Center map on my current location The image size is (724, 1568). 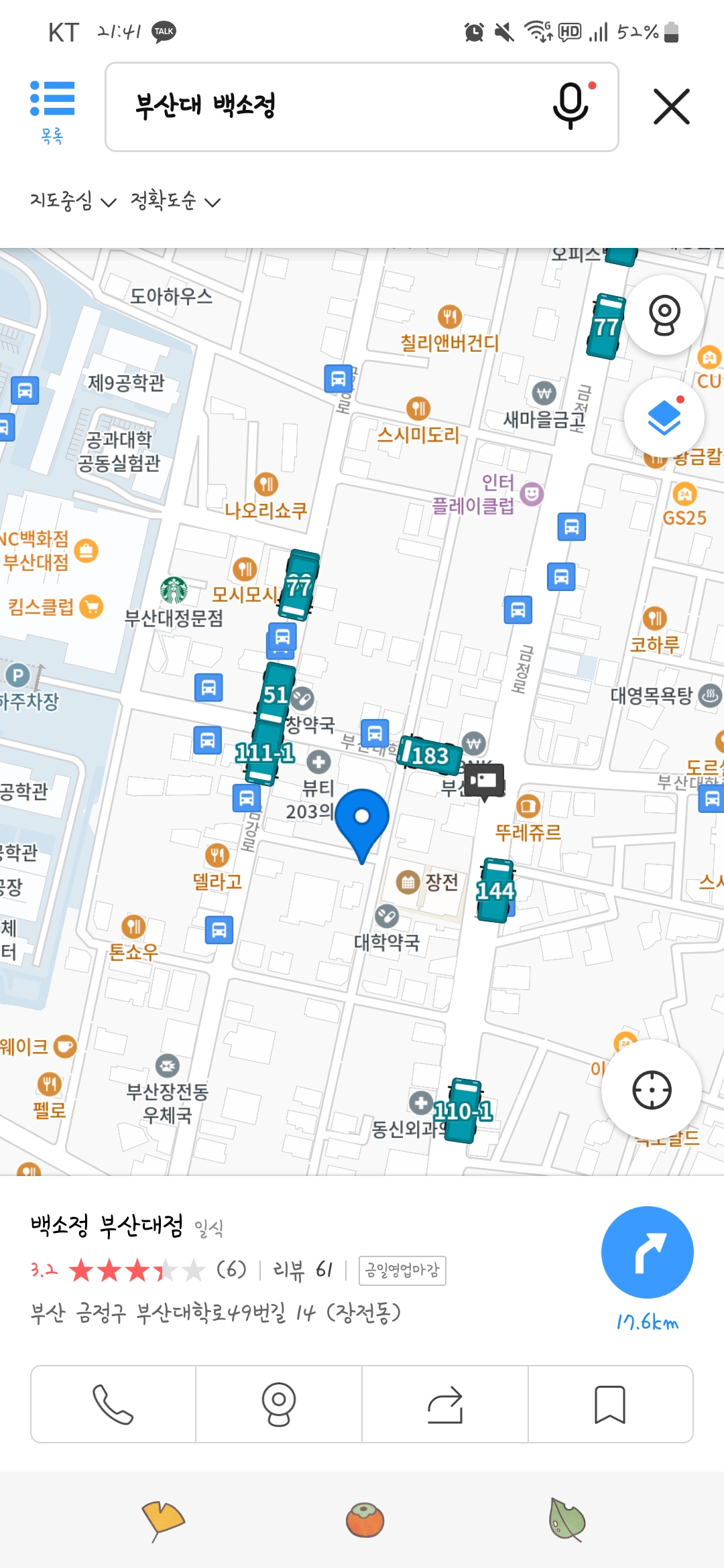pyautogui.click(x=652, y=1090)
